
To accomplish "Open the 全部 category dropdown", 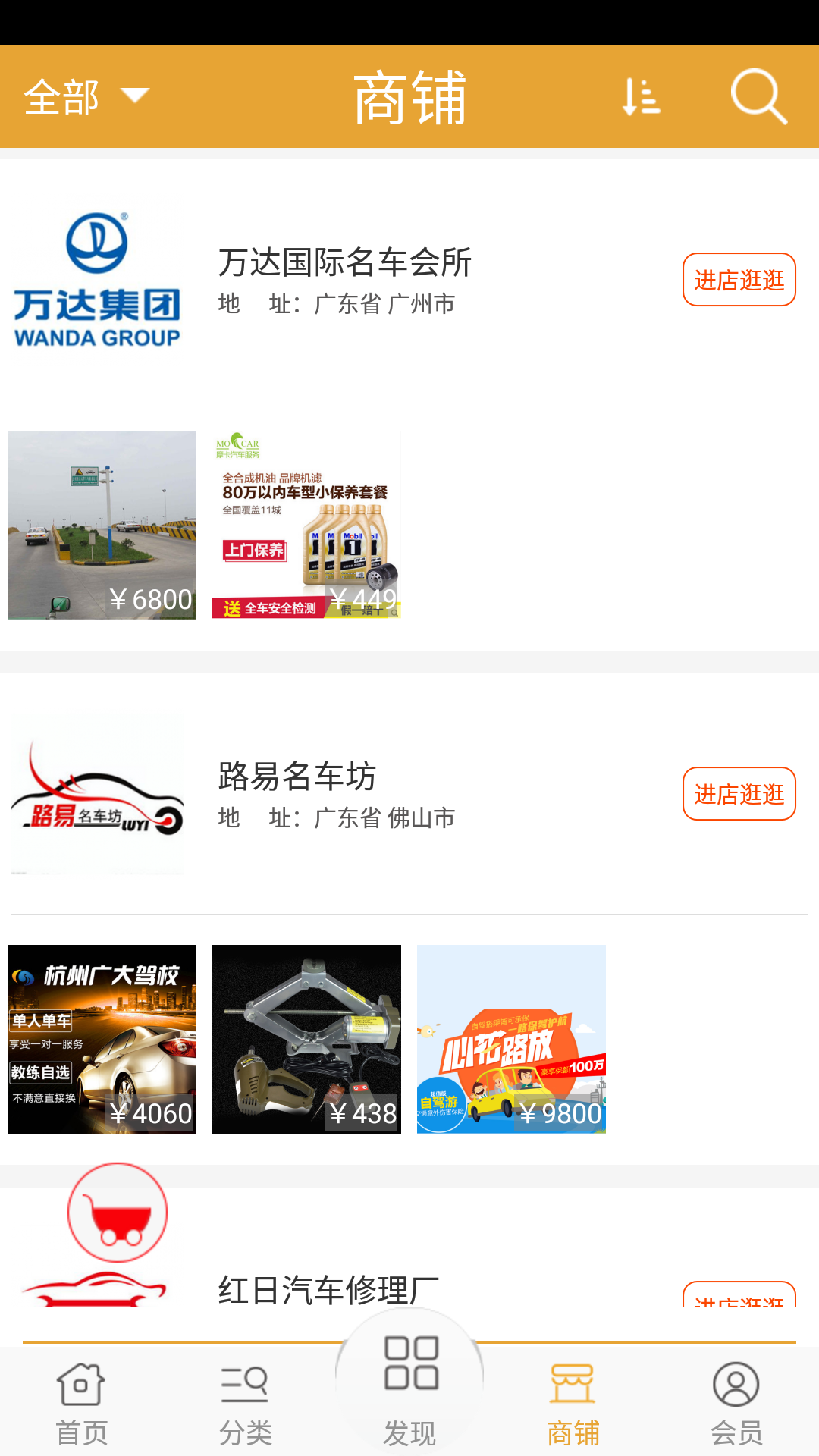I will click(86, 97).
